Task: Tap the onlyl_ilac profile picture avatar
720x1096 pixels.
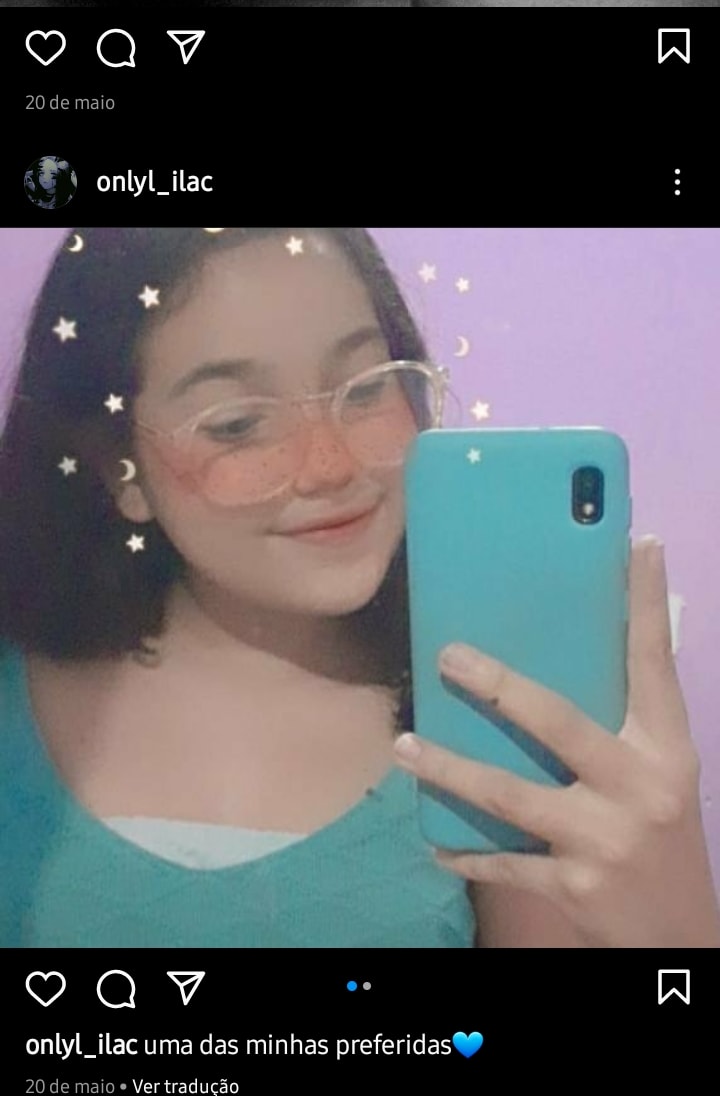Action: pos(50,182)
